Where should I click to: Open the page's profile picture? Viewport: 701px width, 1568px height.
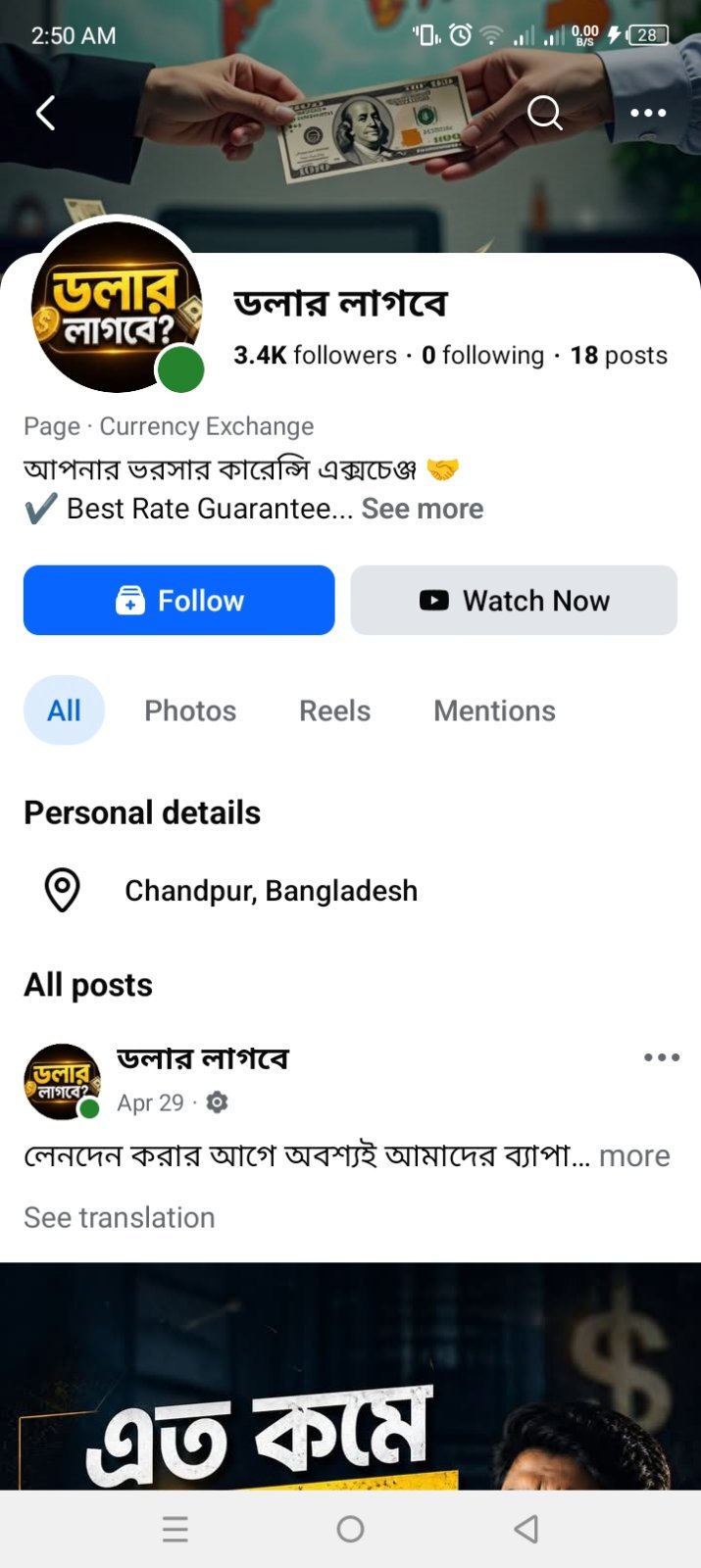coord(117,307)
